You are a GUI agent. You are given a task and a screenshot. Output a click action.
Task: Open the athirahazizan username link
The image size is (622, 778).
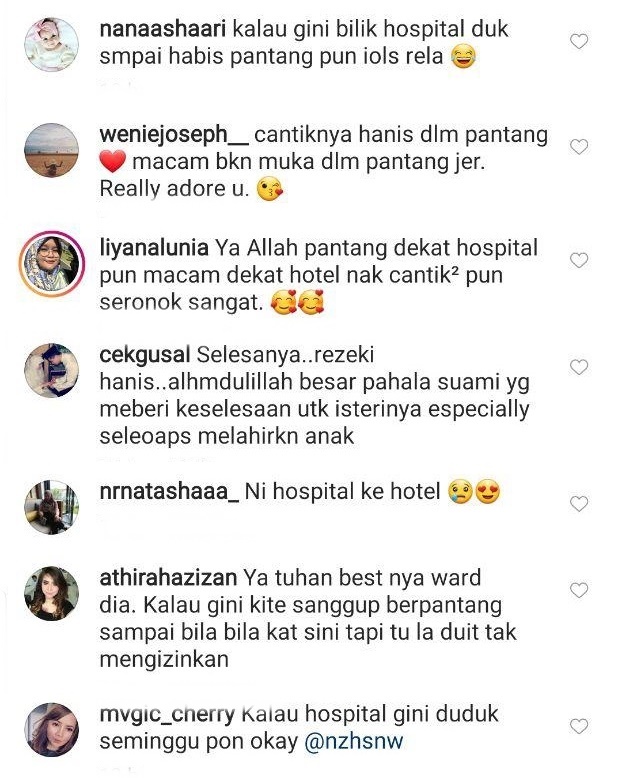(168, 578)
